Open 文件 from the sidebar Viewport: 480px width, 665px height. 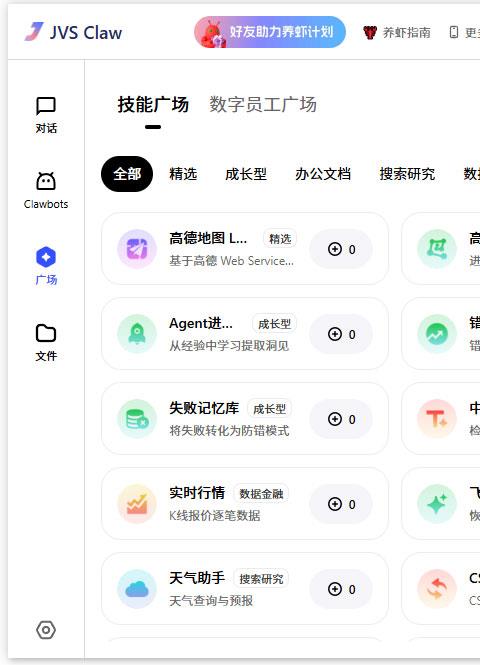[x=46, y=343]
